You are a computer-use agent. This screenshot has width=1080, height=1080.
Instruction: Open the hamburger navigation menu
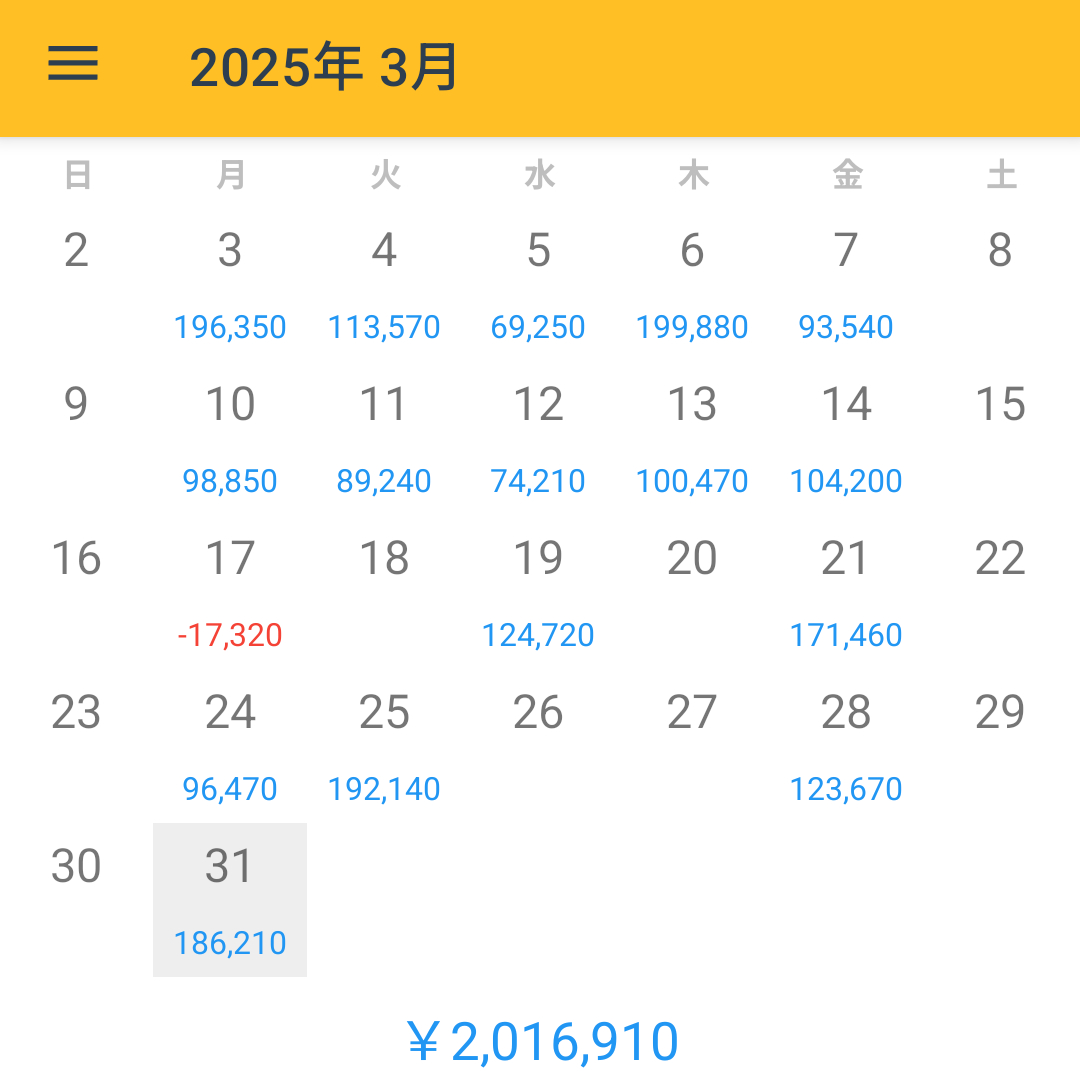73,65
